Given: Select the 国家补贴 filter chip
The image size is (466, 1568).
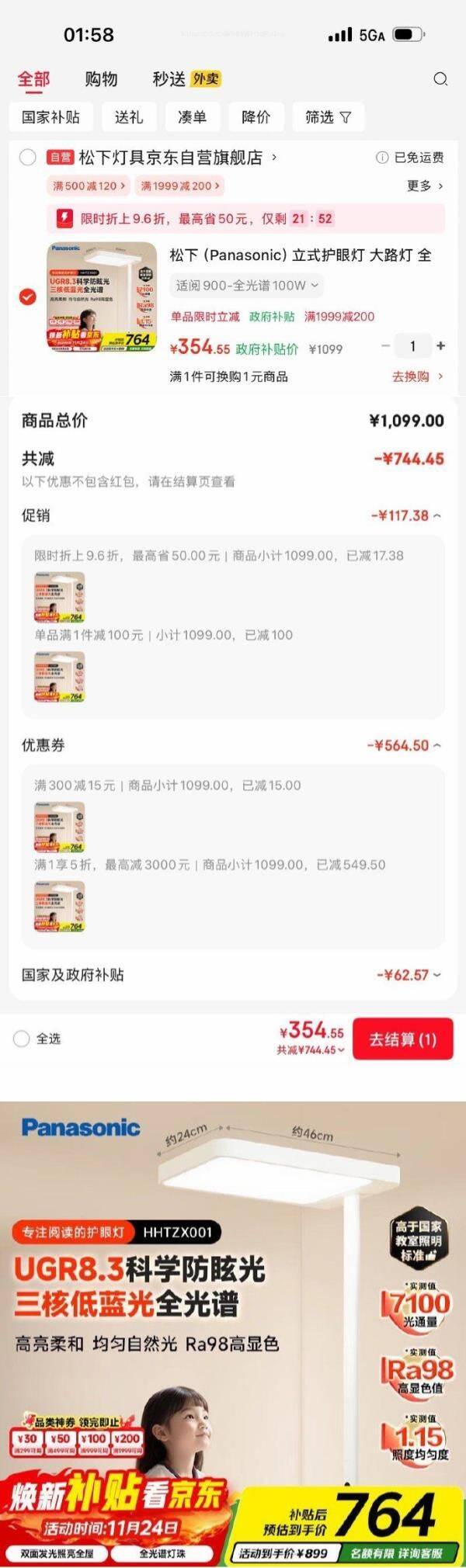Looking at the screenshot, I should [50, 117].
